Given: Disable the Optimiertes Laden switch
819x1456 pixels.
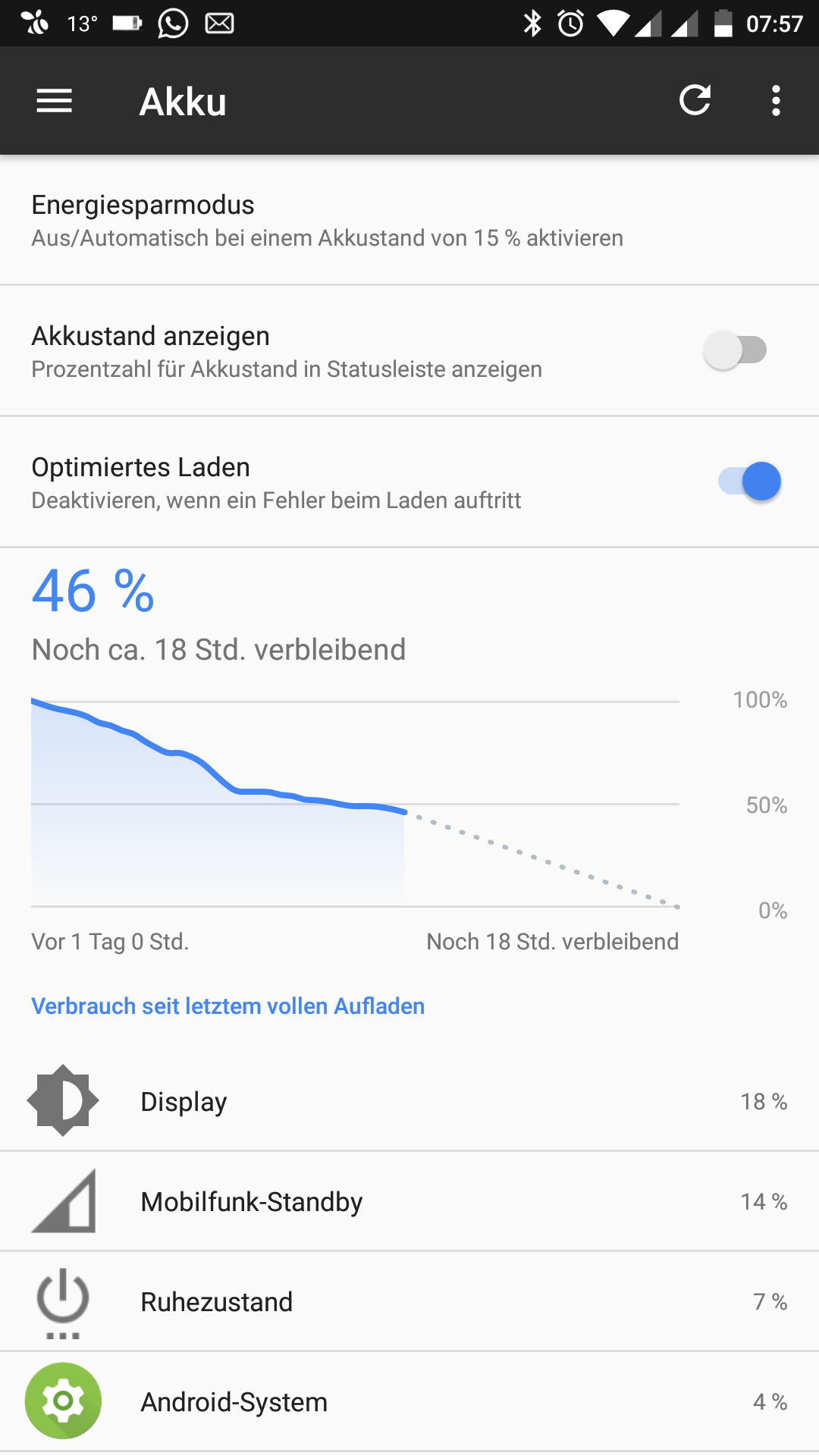Looking at the screenshot, I should pos(750,482).
